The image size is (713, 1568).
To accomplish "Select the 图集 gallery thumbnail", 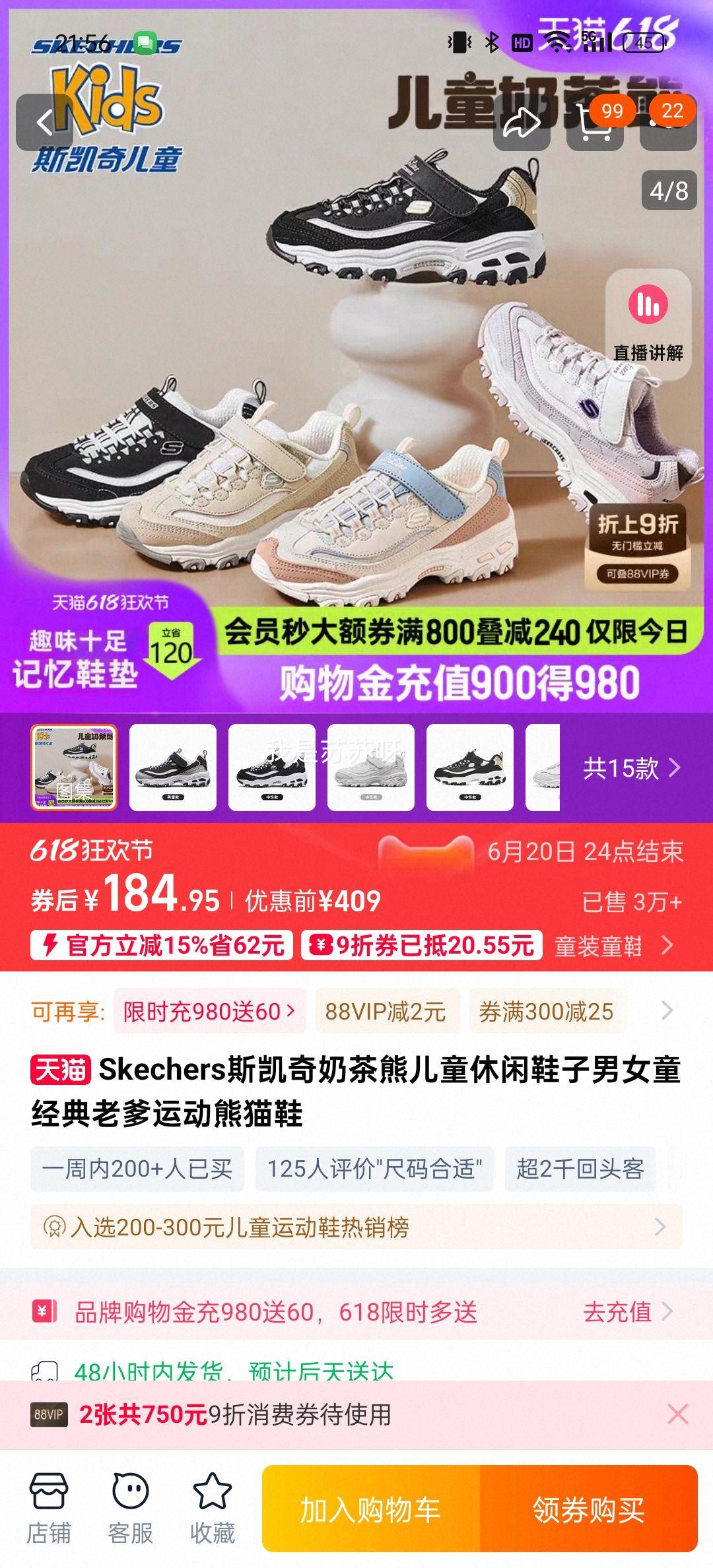I will (x=74, y=767).
